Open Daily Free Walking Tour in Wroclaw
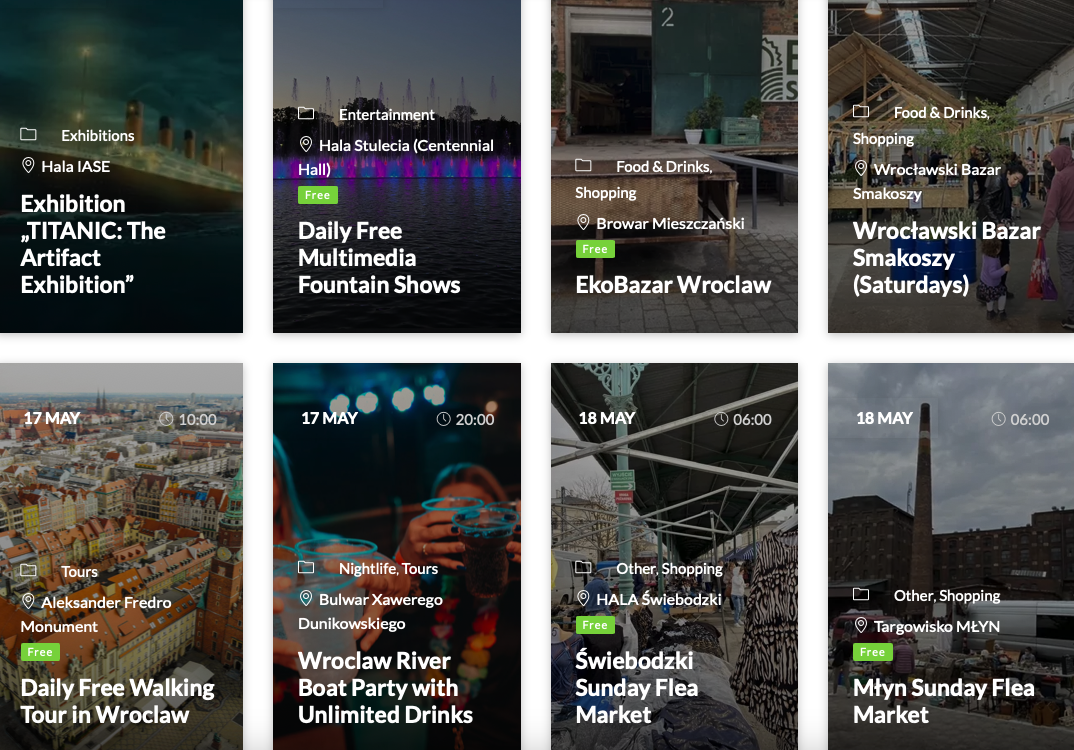The height and width of the screenshot is (750, 1074). (x=118, y=701)
